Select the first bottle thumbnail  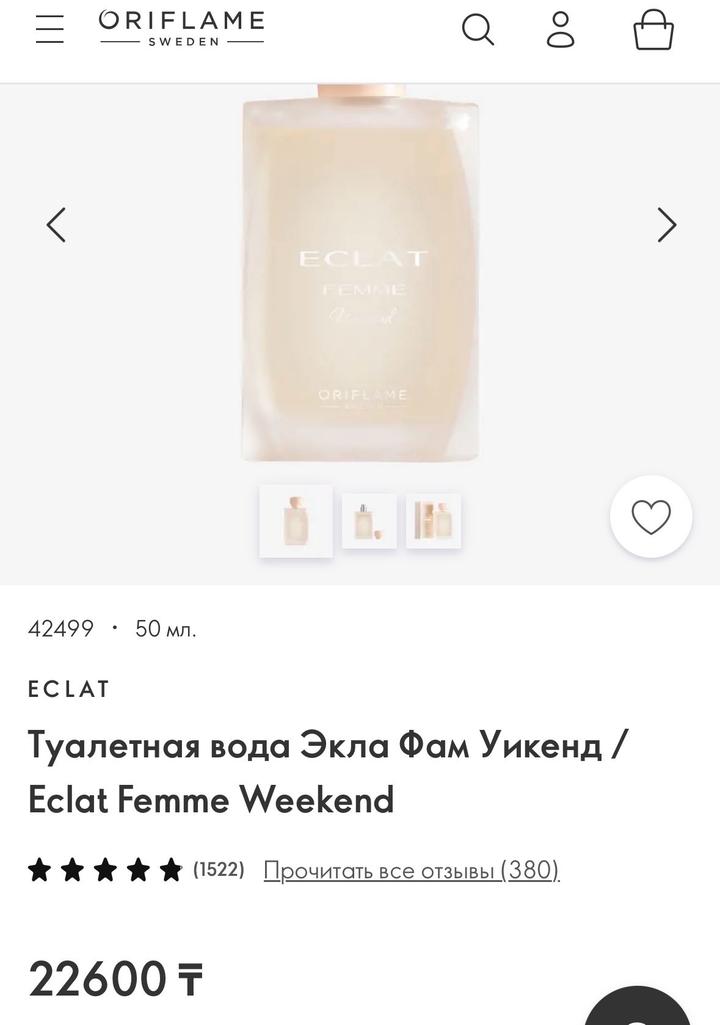point(296,521)
